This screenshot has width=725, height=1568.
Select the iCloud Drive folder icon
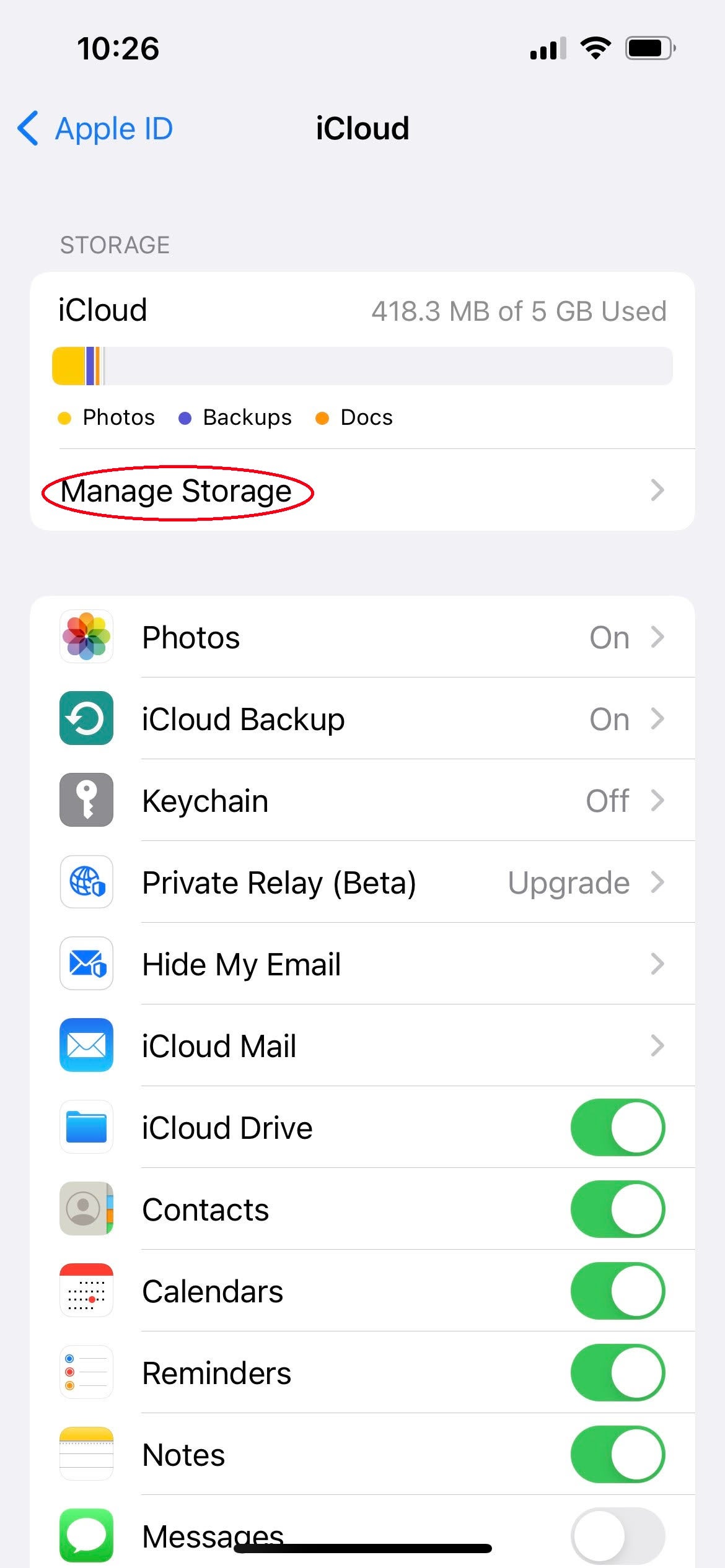point(86,1127)
